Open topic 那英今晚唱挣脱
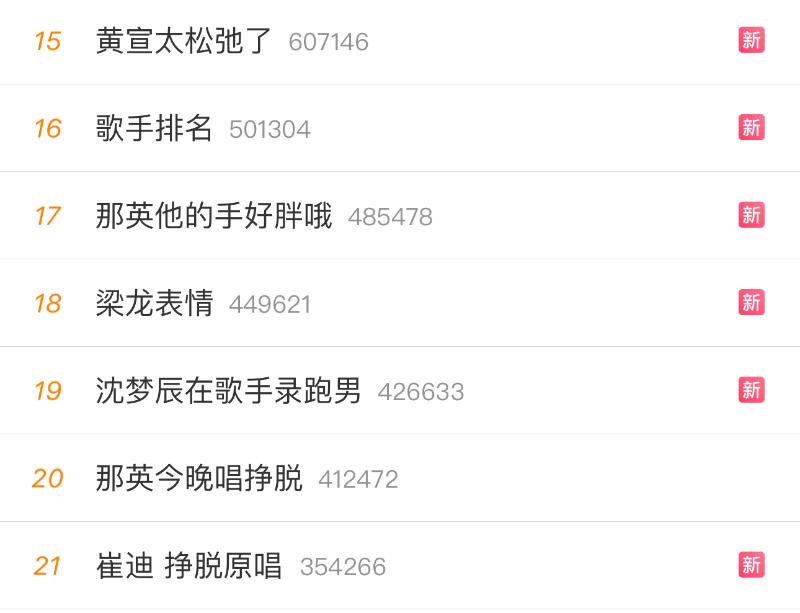Screen dimensions: 800x613 click(x=199, y=478)
